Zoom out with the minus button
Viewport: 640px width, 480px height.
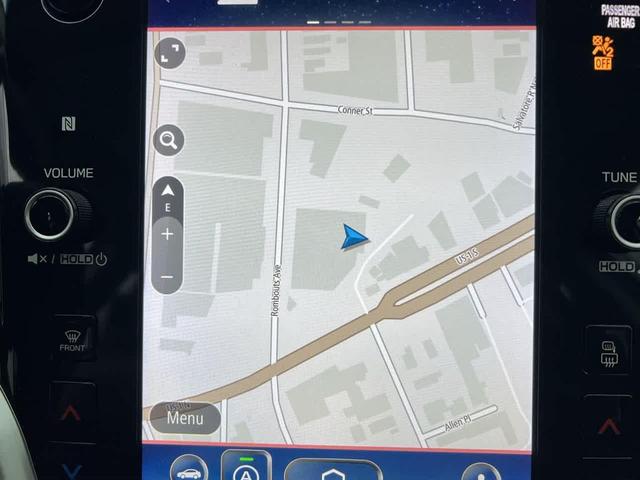[167, 276]
